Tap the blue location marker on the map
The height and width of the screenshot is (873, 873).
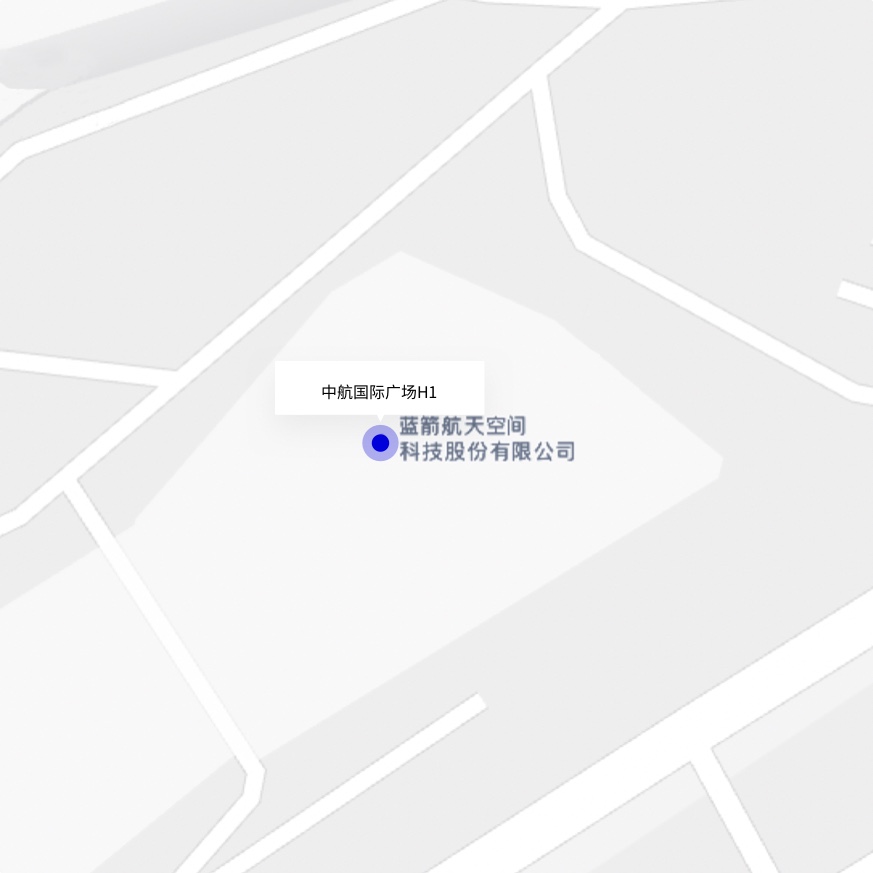point(380,443)
